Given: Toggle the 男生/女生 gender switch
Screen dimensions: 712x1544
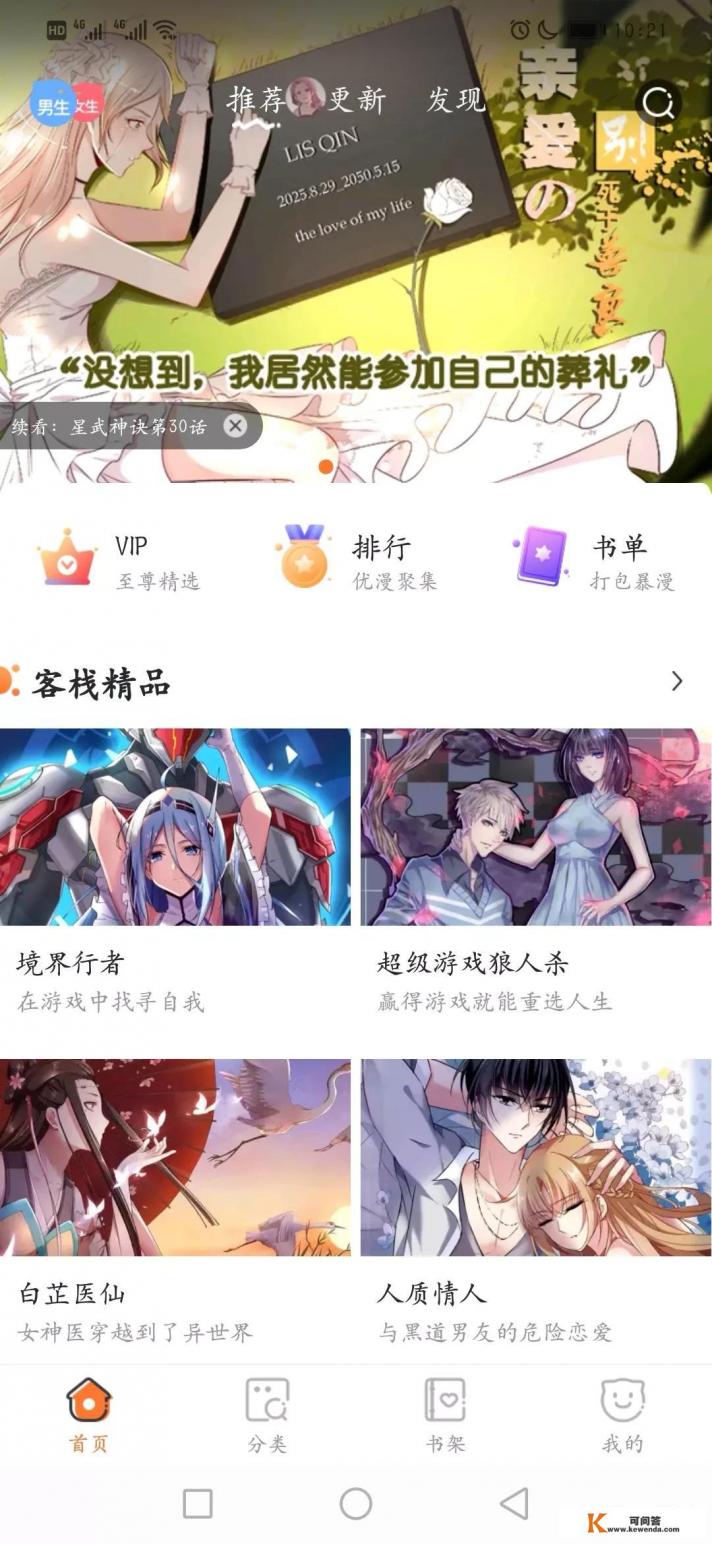Looking at the screenshot, I should click(x=66, y=104).
